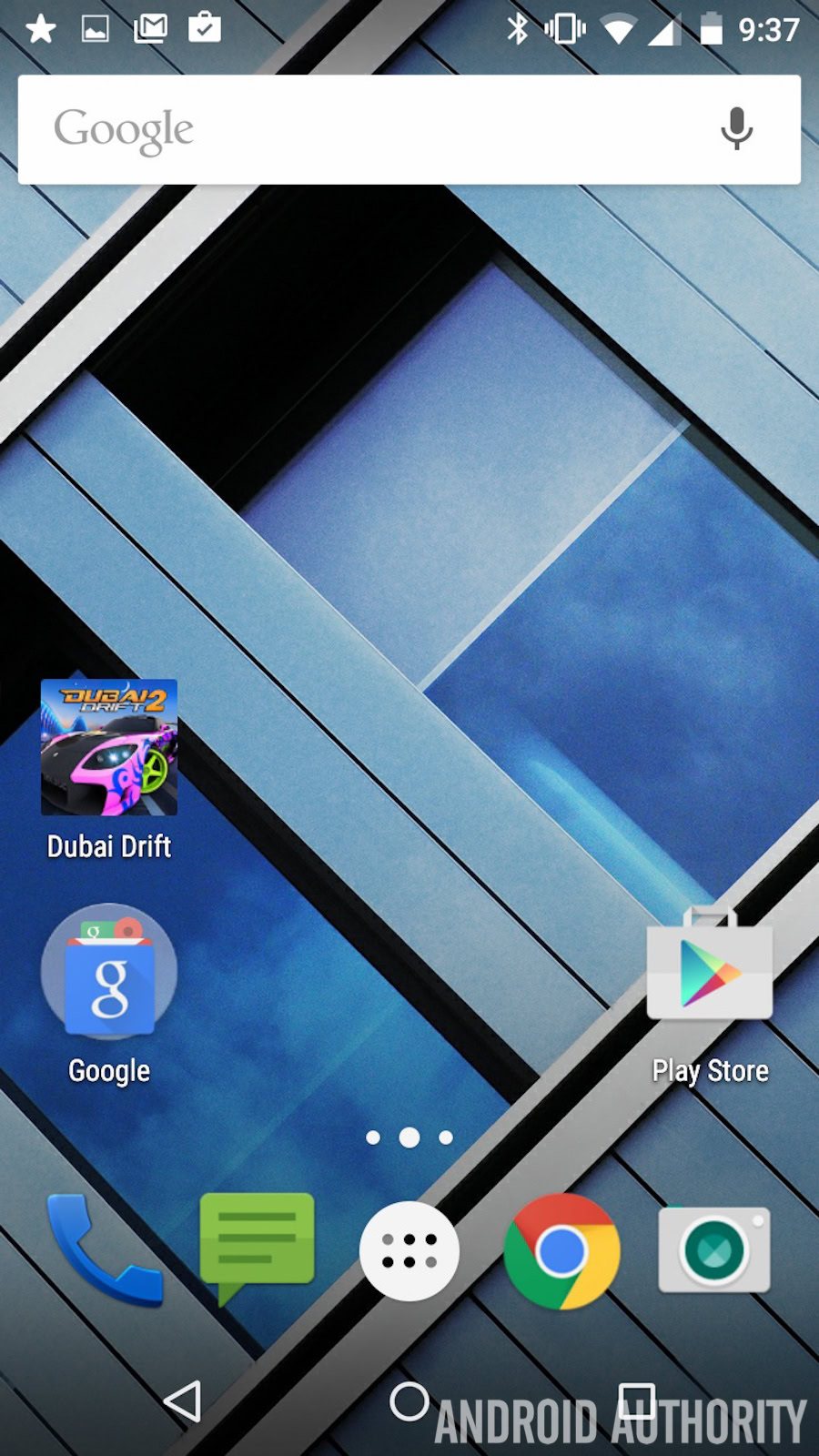Open the Google apps folder

(x=109, y=972)
